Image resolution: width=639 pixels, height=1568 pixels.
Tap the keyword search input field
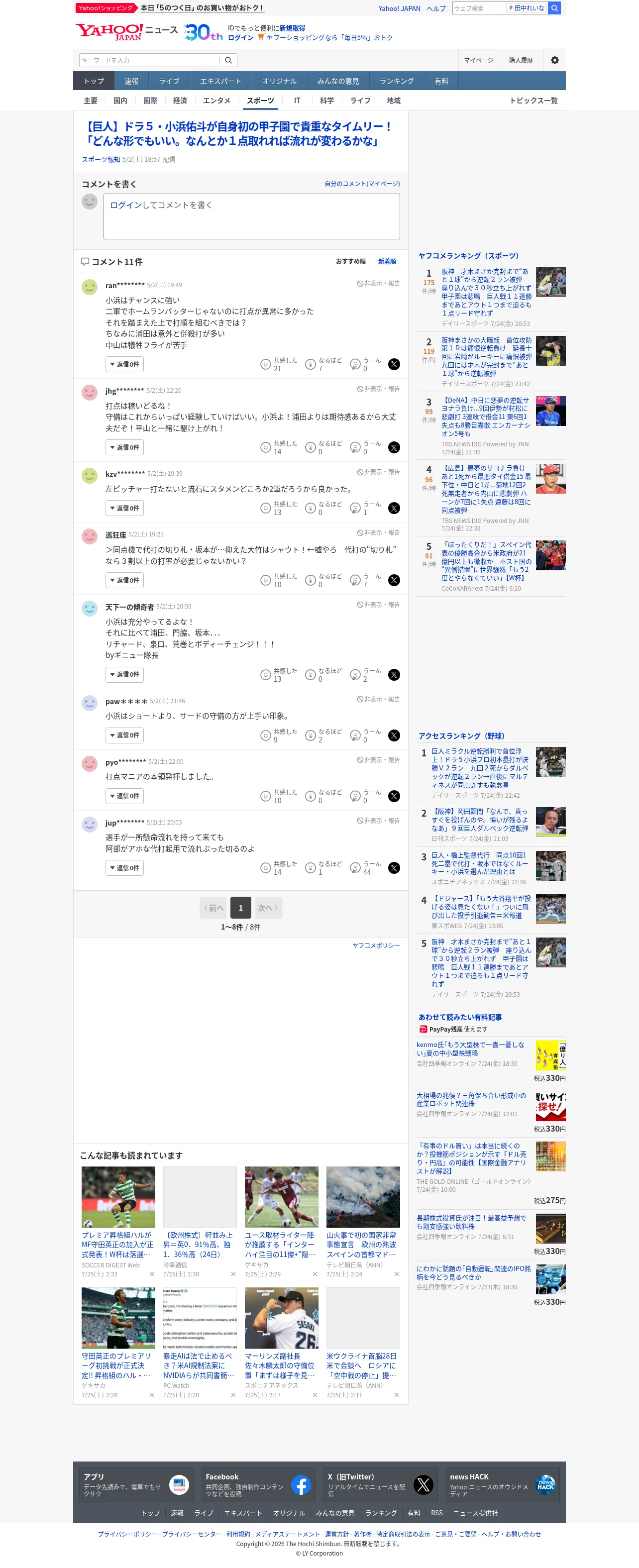149,60
